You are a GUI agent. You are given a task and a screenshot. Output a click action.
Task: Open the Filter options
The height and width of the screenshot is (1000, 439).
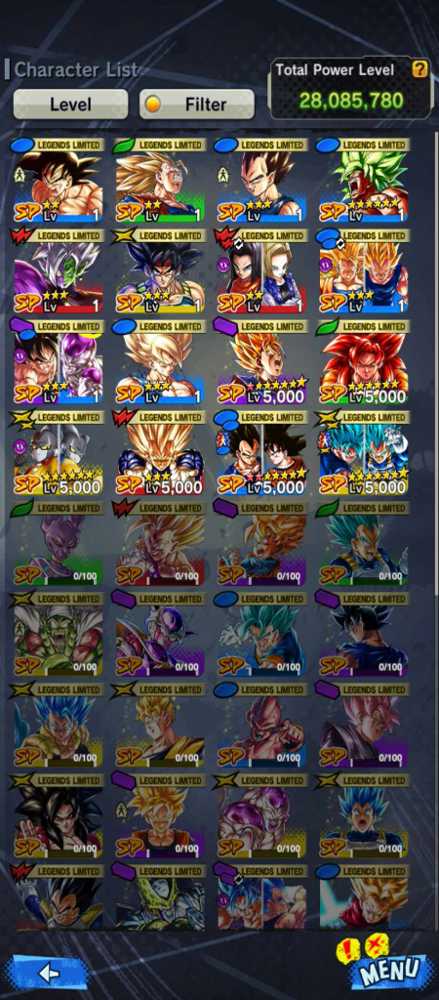point(197,104)
